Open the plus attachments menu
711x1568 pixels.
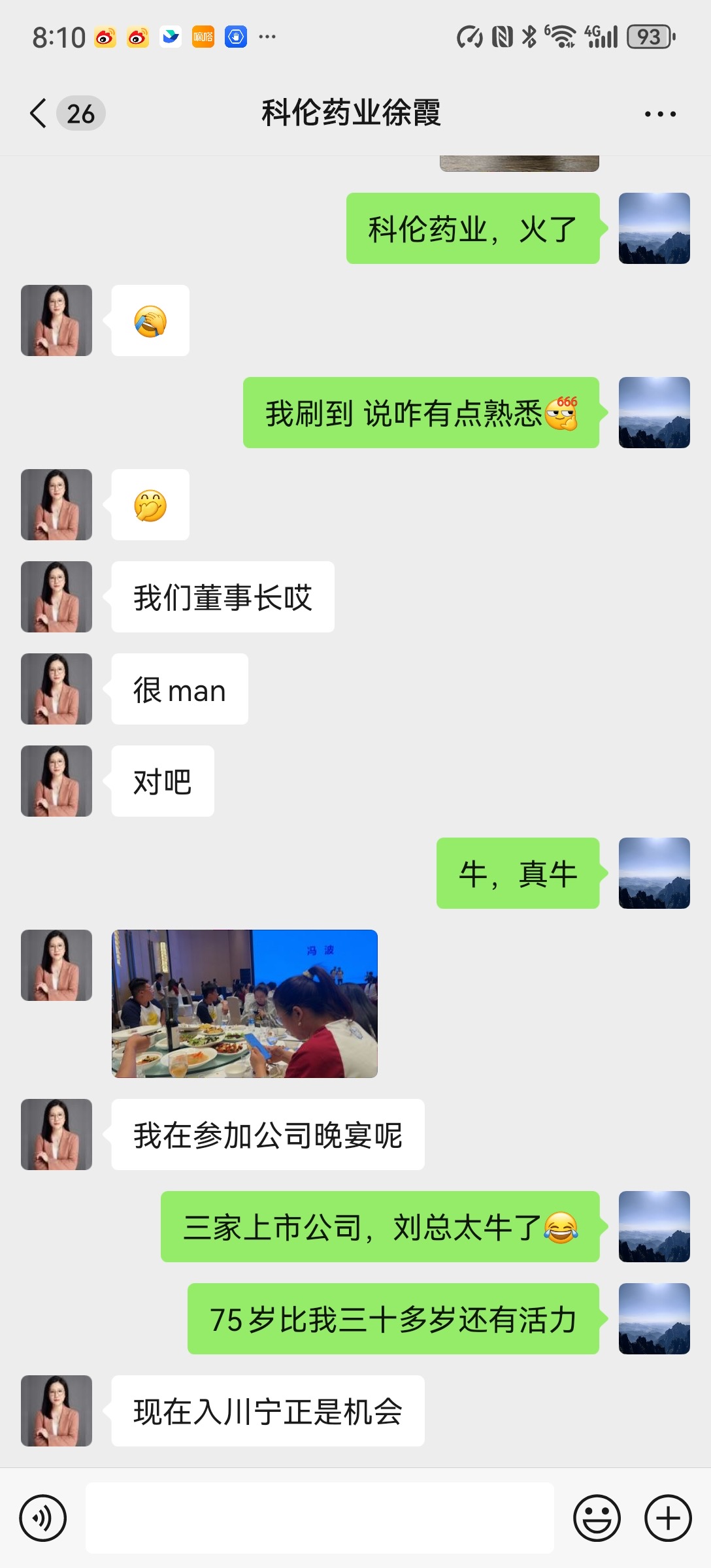[x=668, y=1518]
